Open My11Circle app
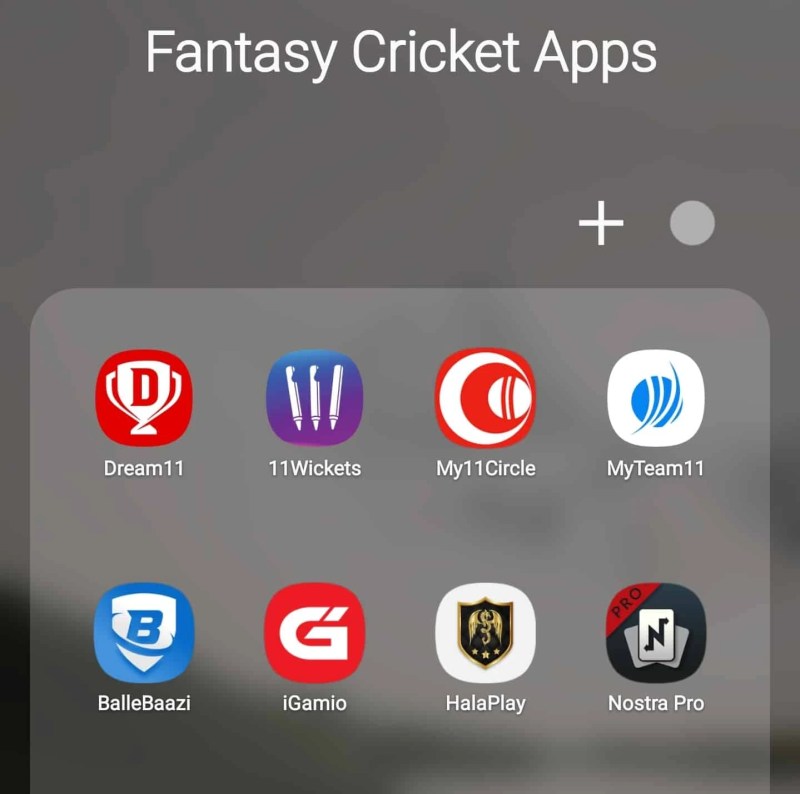Viewport: 800px width, 794px height. [x=485, y=398]
